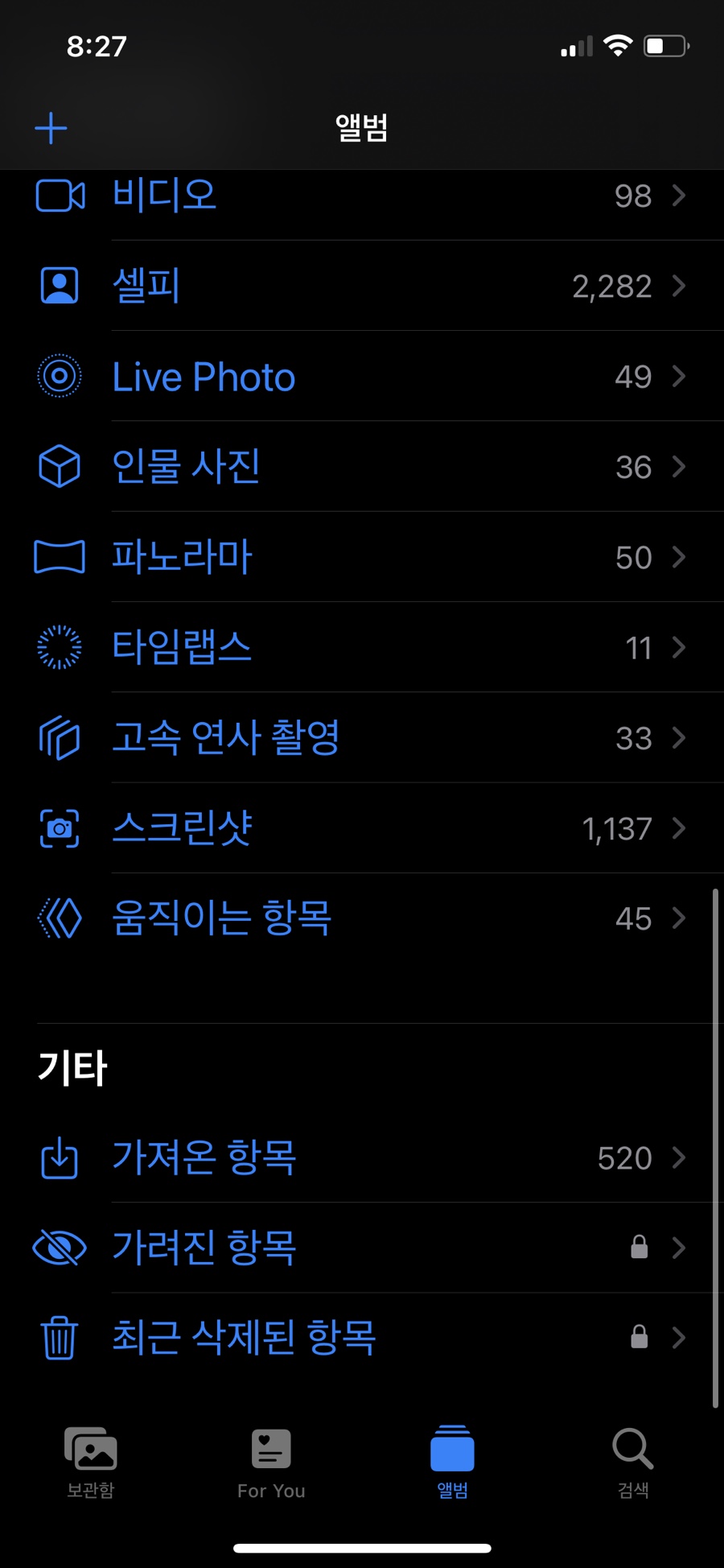
Task: Switch to the 검색 tab
Action: coord(633,1462)
